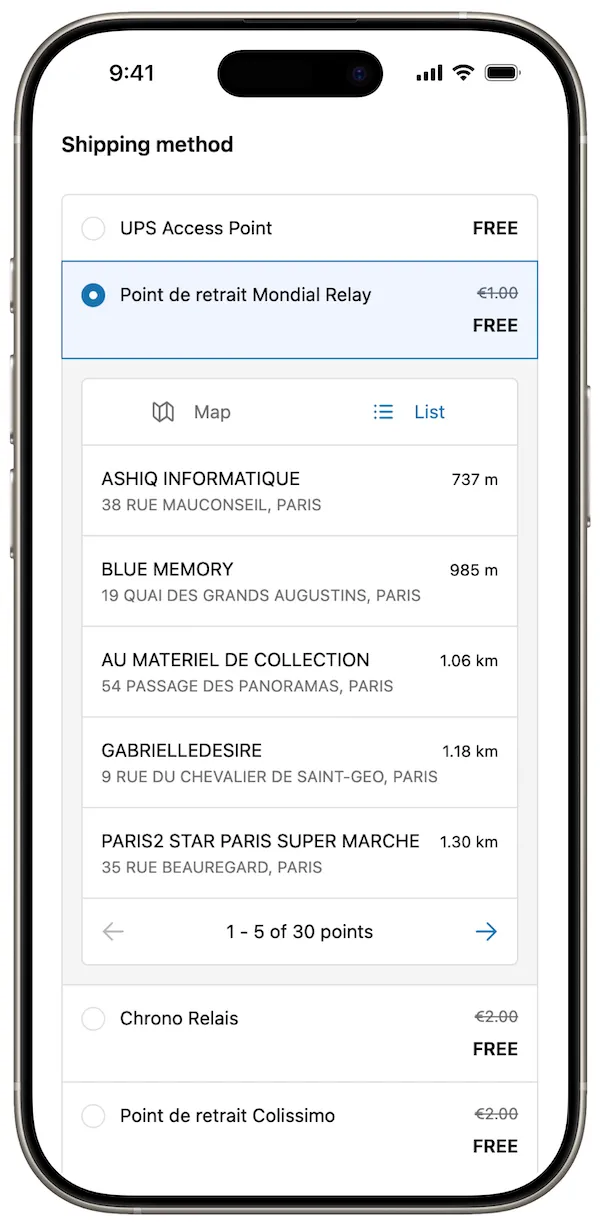Select PARIS2 STAR PARIS SUPER MARCHE

tap(299, 853)
